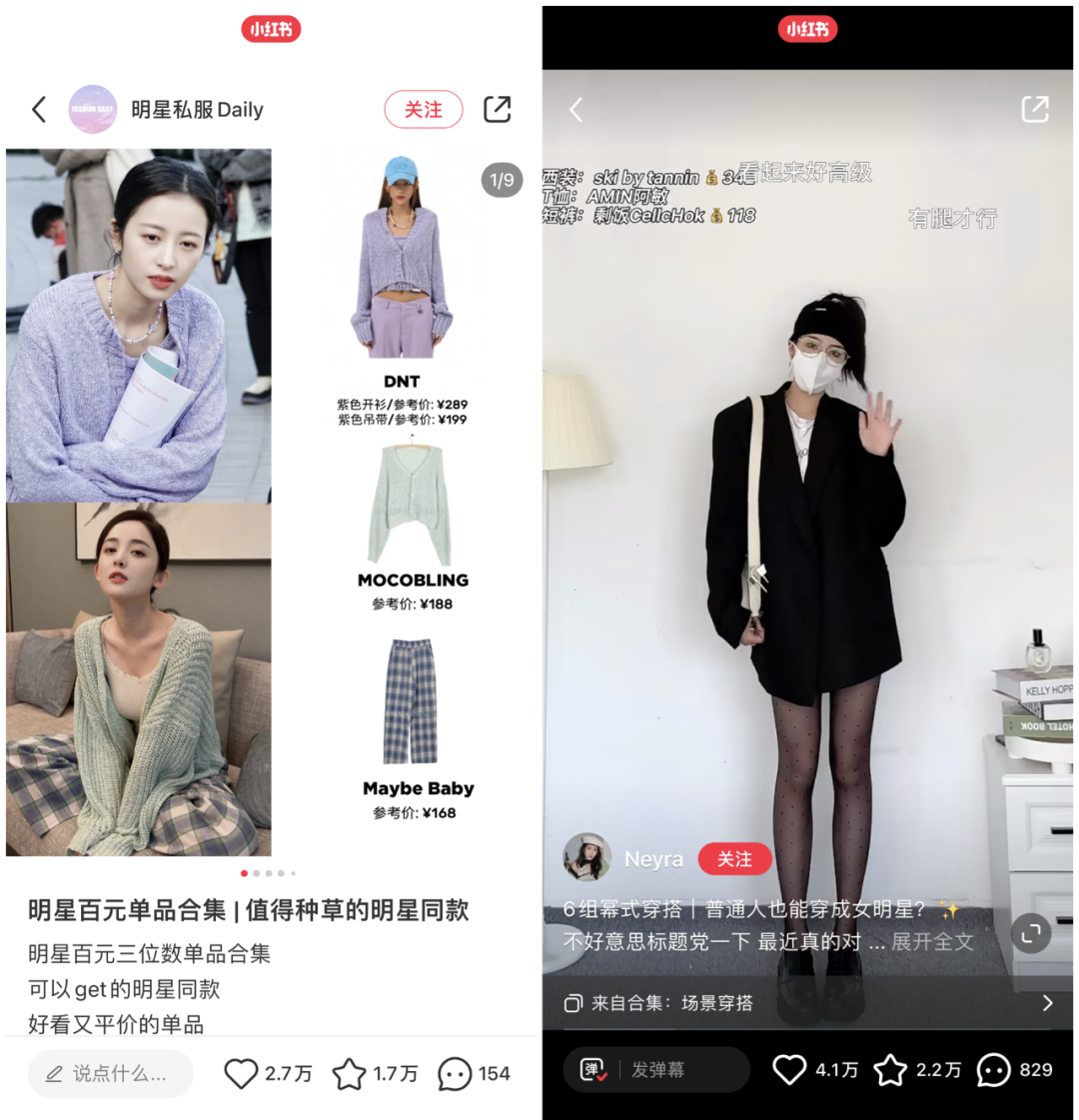Expand the caption with 展开全文

pos(931,941)
